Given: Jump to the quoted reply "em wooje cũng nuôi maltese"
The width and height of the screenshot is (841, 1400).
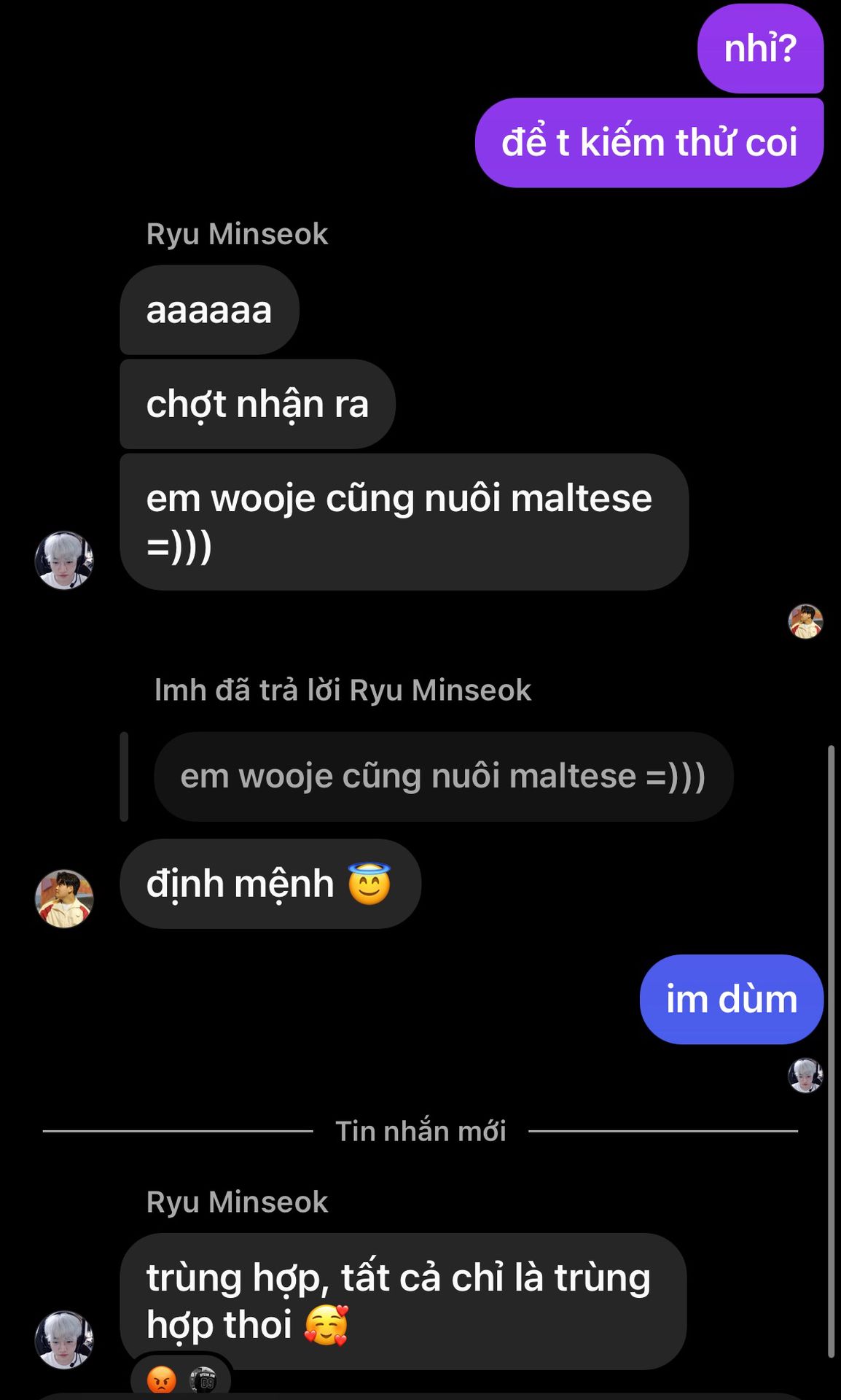Looking at the screenshot, I should tap(443, 777).
